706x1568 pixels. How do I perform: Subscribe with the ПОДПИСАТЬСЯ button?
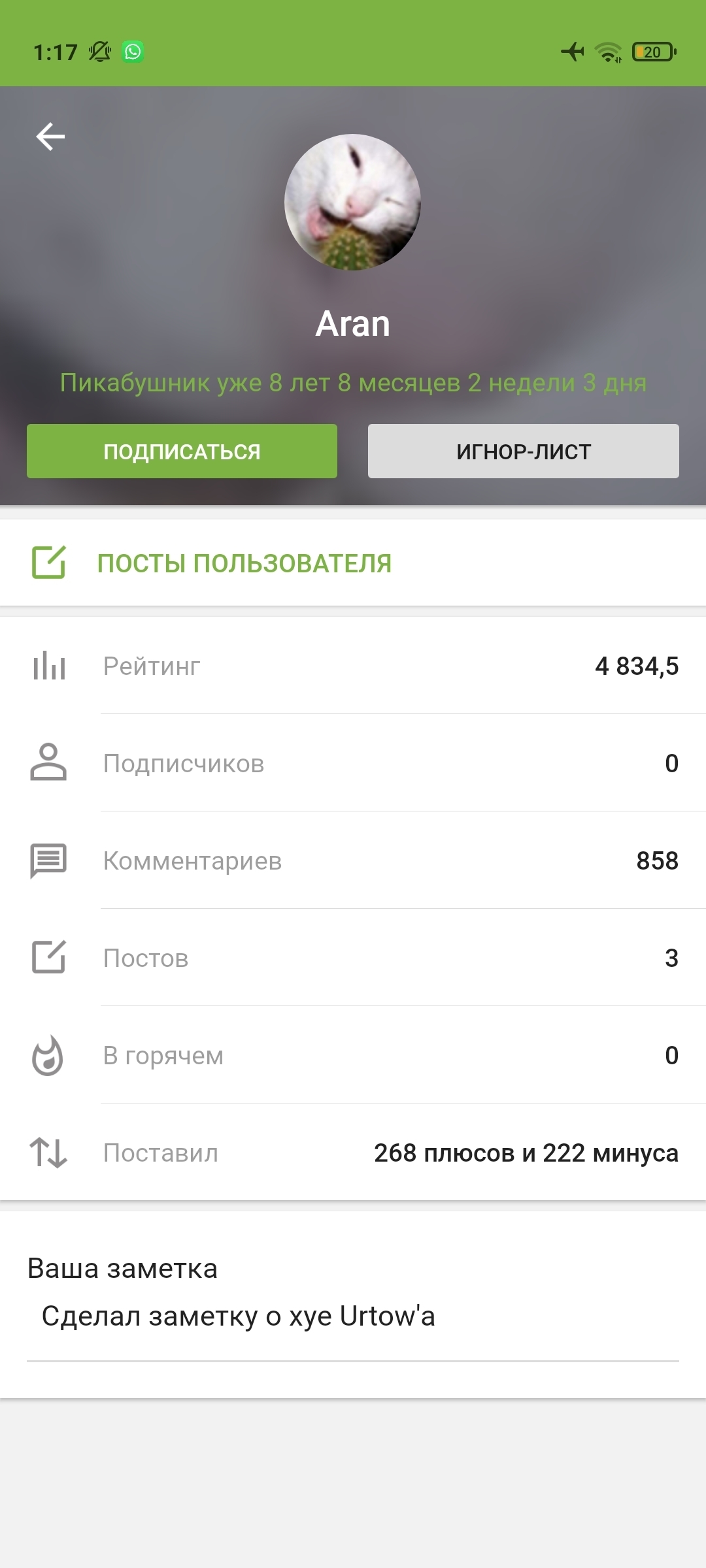click(182, 451)
